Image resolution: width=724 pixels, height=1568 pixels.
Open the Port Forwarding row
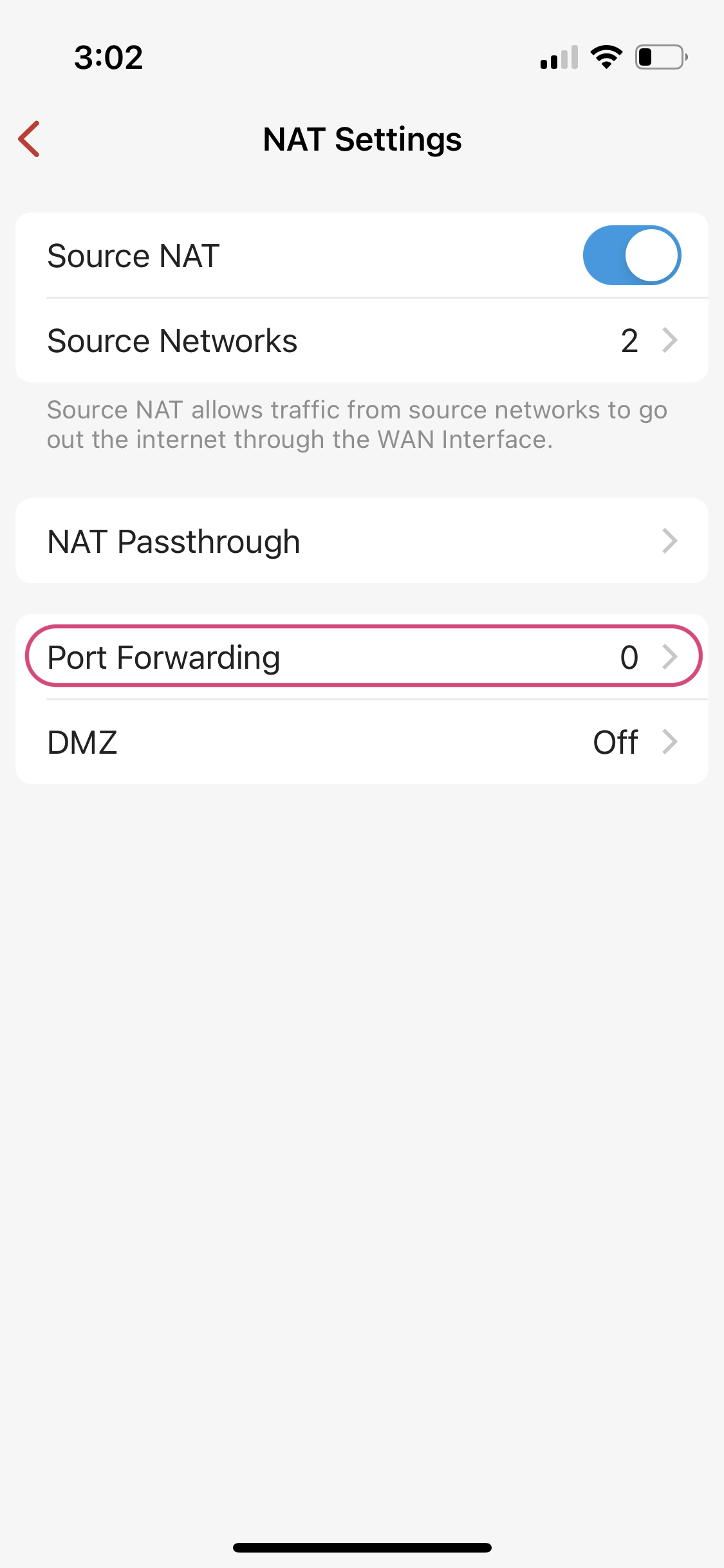tap(363, 657)
